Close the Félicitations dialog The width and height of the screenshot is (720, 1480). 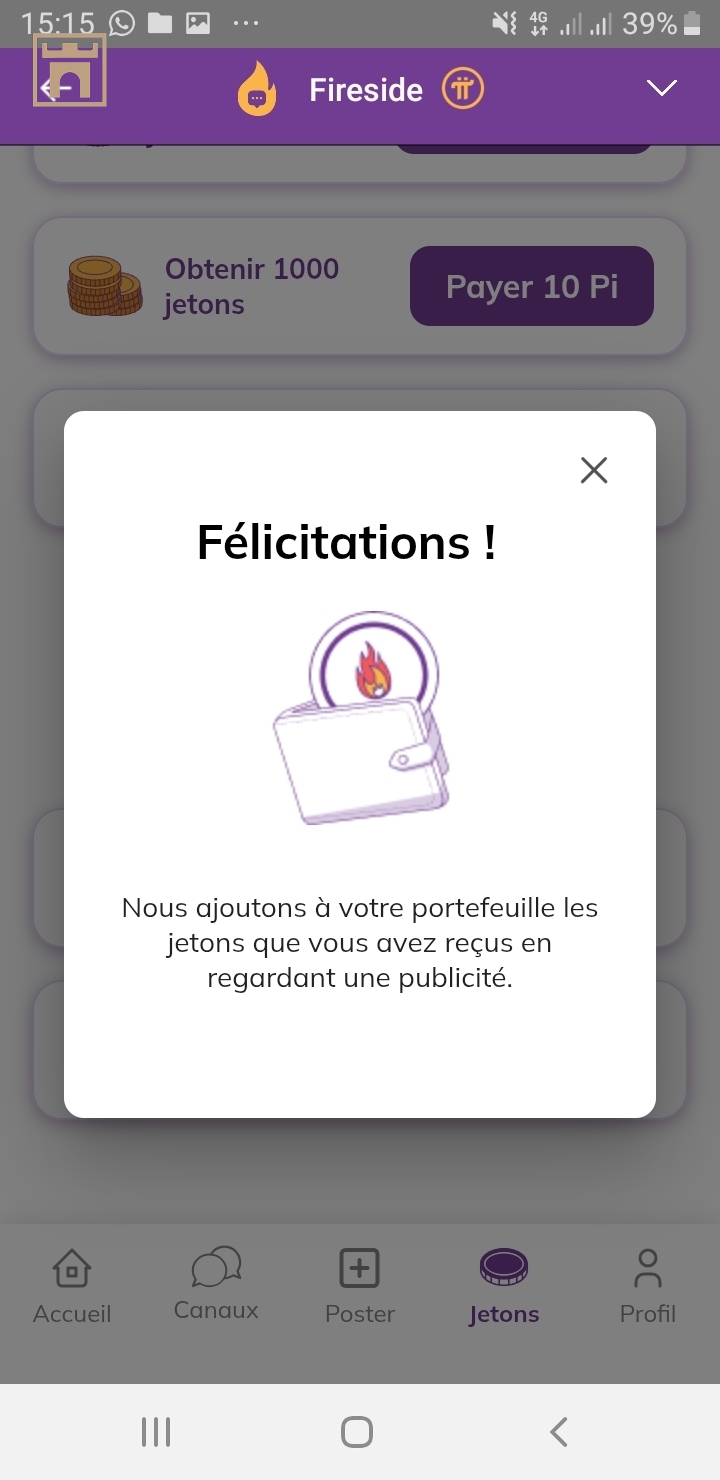[594, 470]
